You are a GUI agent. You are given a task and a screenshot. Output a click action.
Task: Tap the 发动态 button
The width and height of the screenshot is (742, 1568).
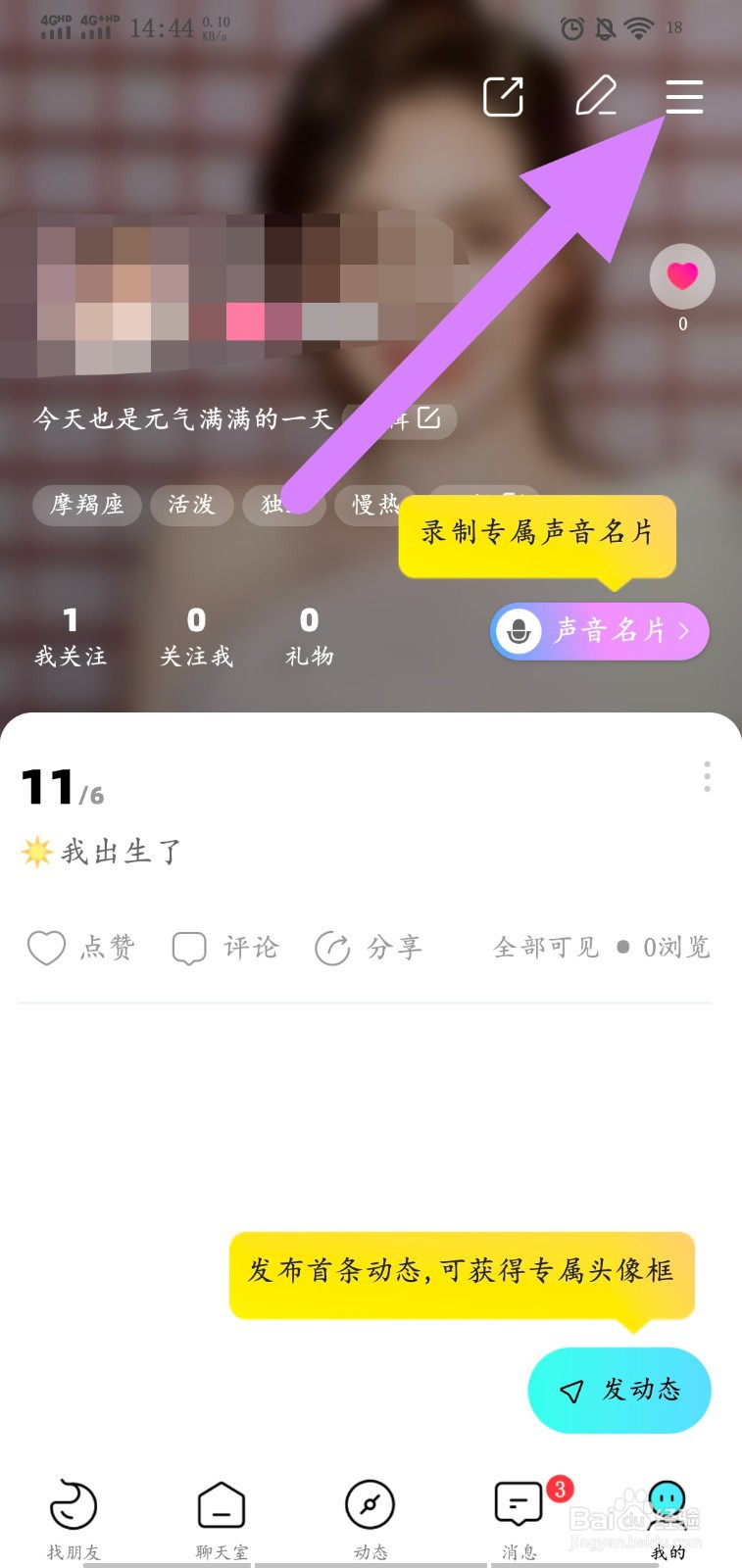point(618,1390)
